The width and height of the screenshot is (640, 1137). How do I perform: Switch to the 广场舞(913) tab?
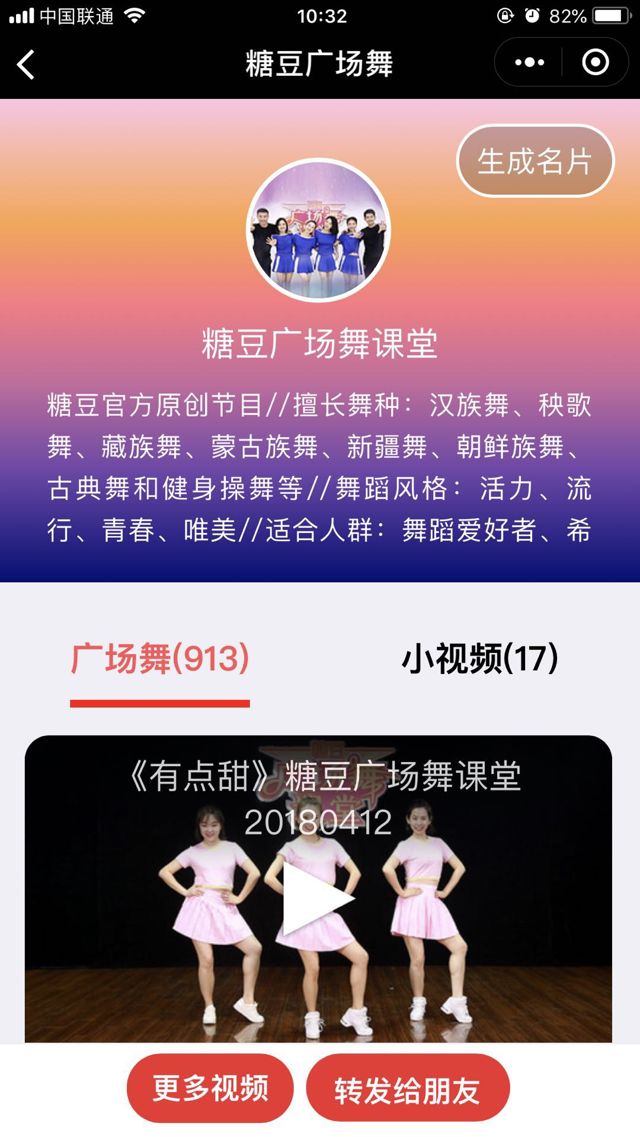click(160, 660)
